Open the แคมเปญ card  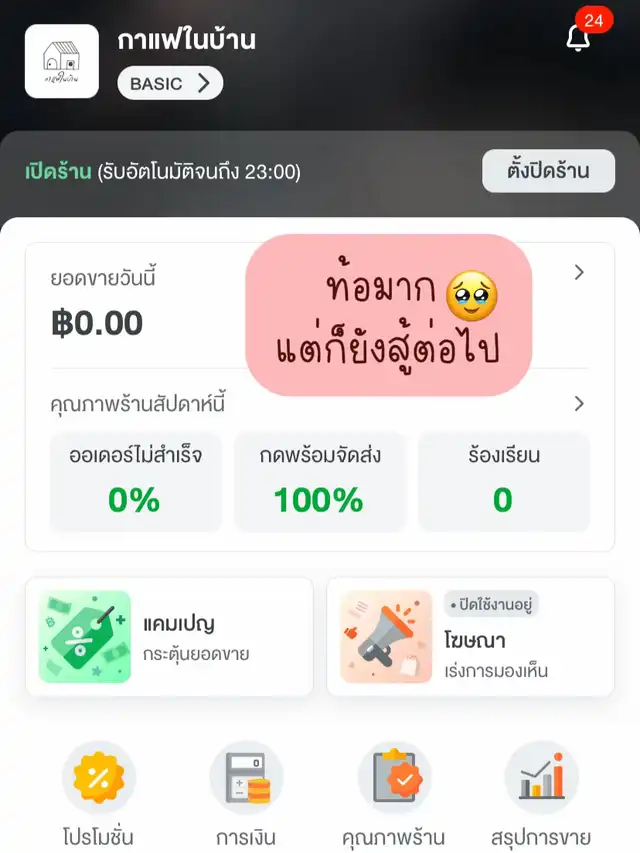click(x=169, y=637)
